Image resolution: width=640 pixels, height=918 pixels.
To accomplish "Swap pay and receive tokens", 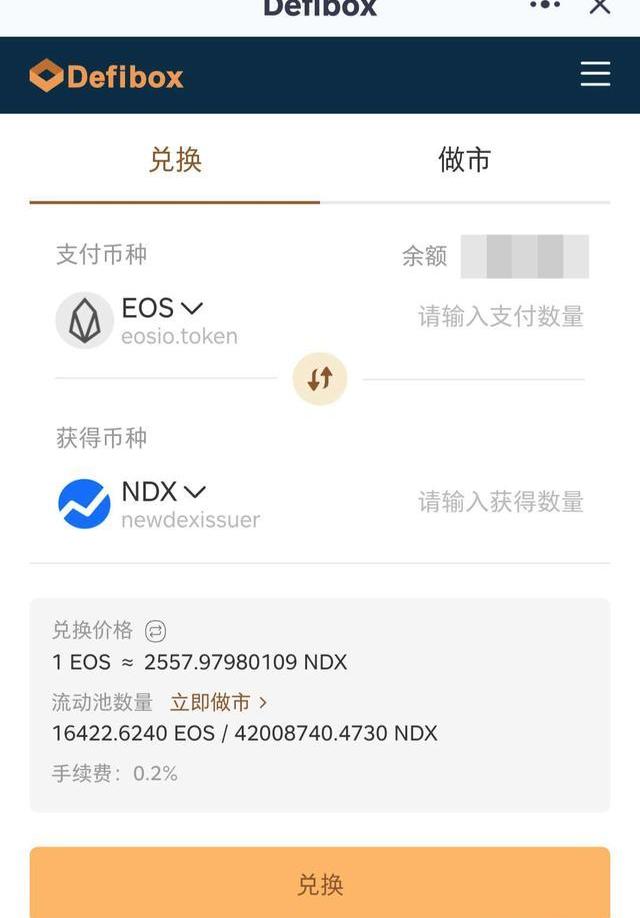I will 320,379.
